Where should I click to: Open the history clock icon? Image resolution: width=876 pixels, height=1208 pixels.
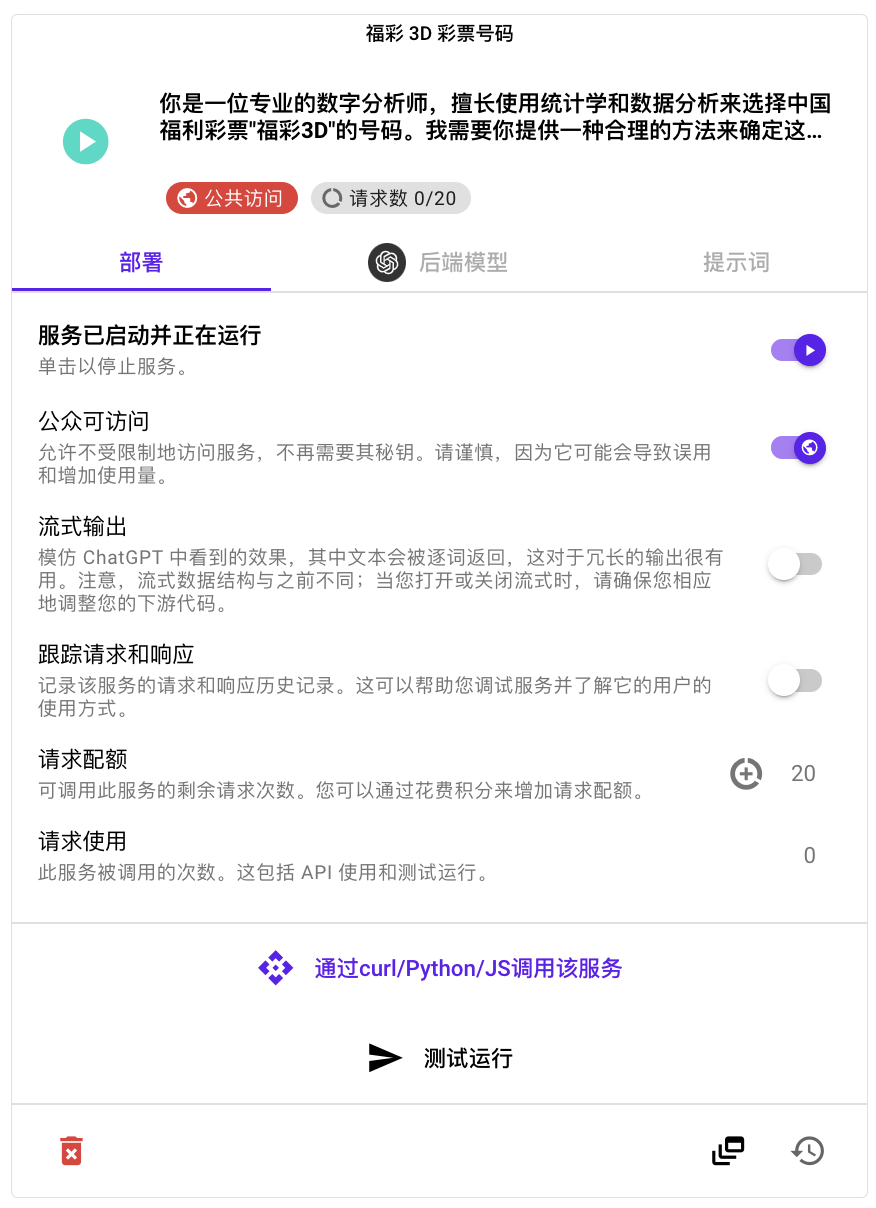[807, 1151]
